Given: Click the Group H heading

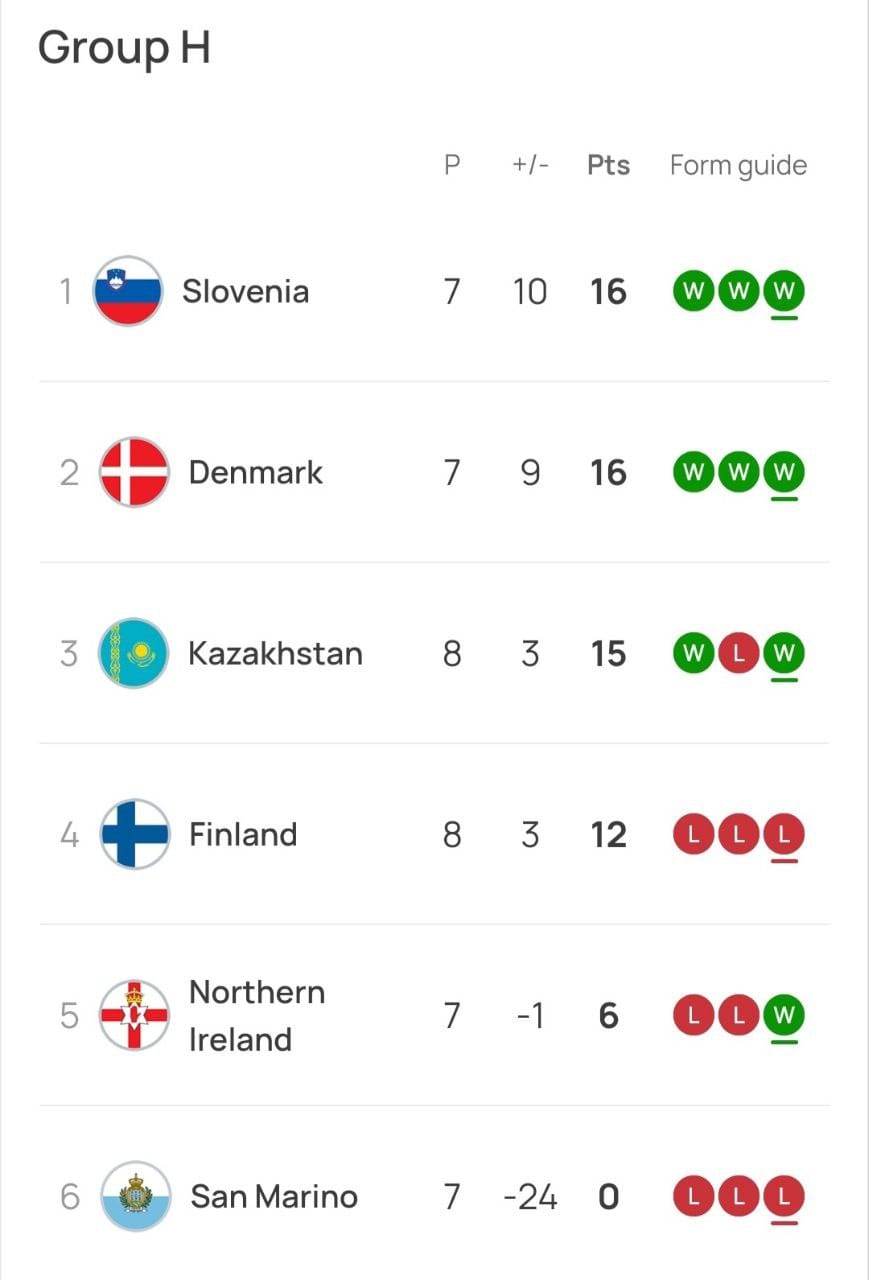Looking at the screenshot, I should [x=124, y=47].
